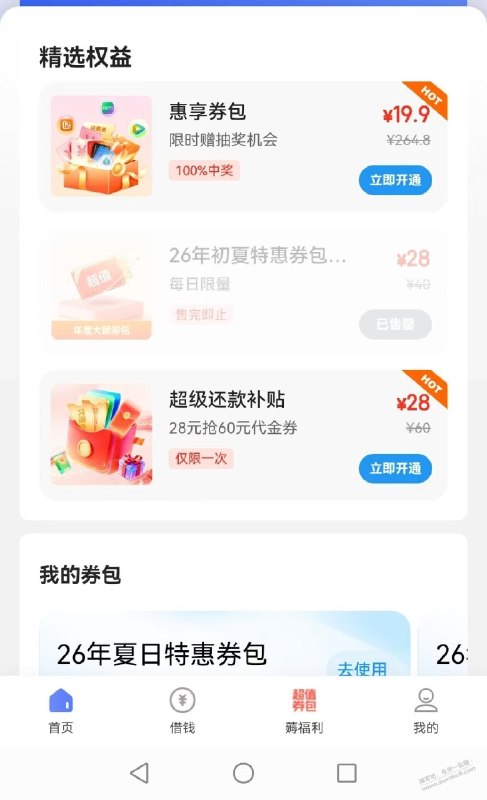Go back with the system back button

coord(140,773)
